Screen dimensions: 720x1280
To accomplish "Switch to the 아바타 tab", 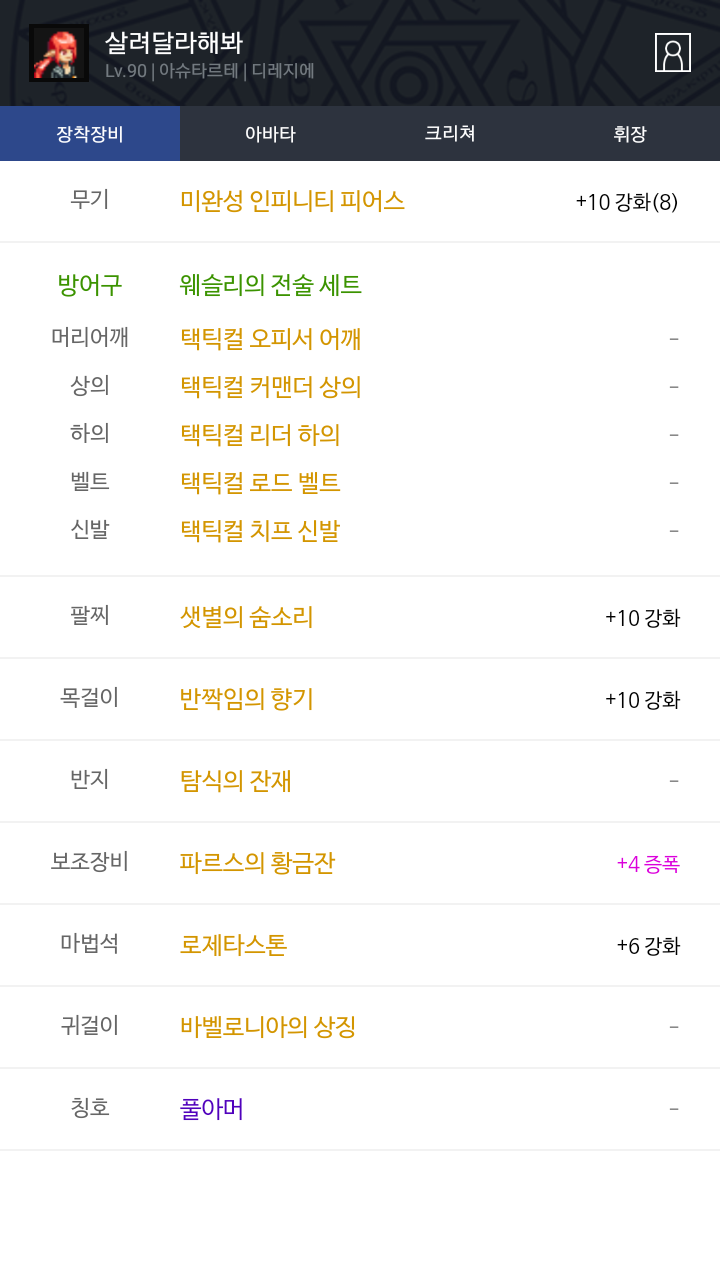I will [x=270, y=134].
